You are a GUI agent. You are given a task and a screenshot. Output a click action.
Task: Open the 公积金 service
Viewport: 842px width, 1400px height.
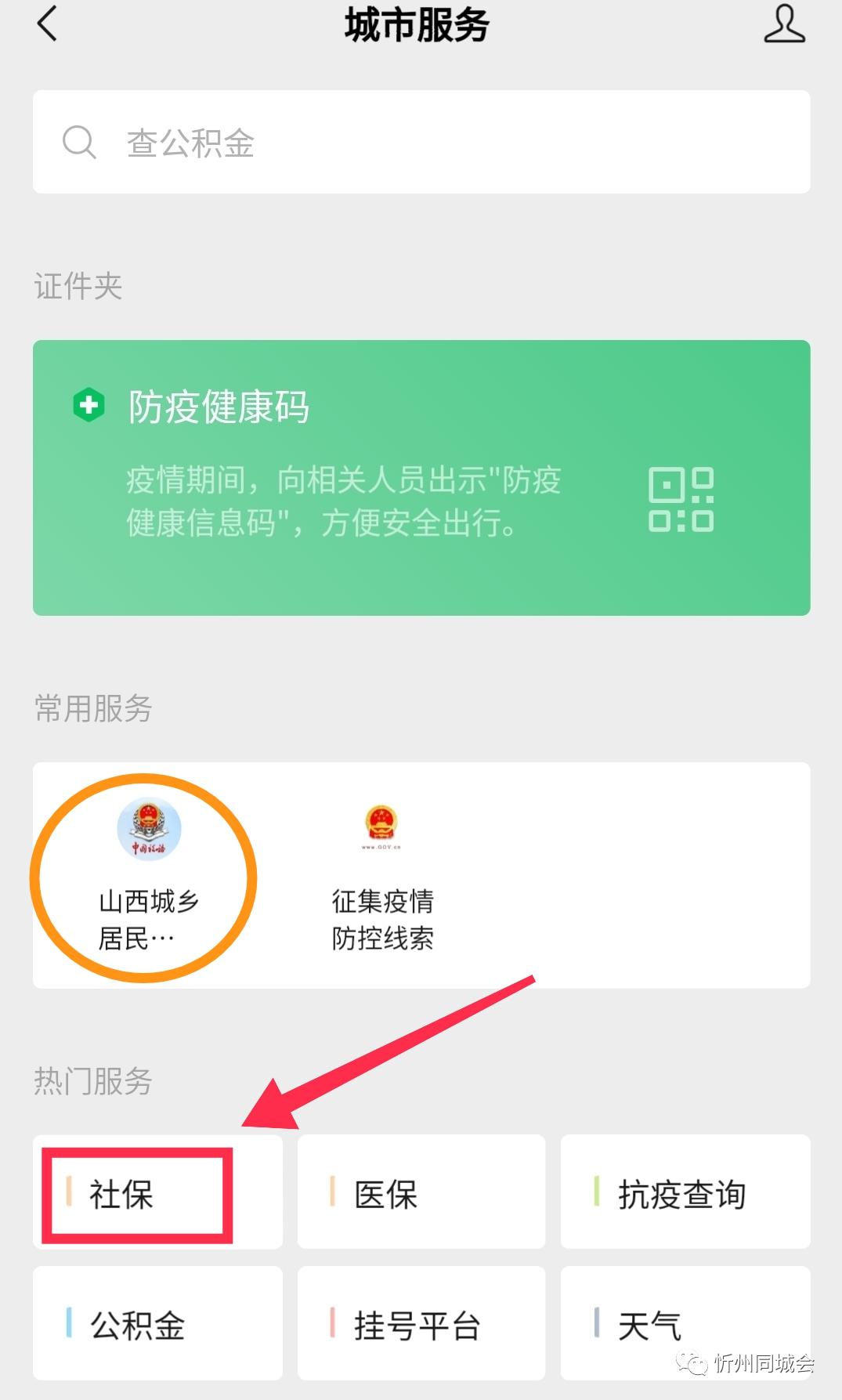point(157,1323)
